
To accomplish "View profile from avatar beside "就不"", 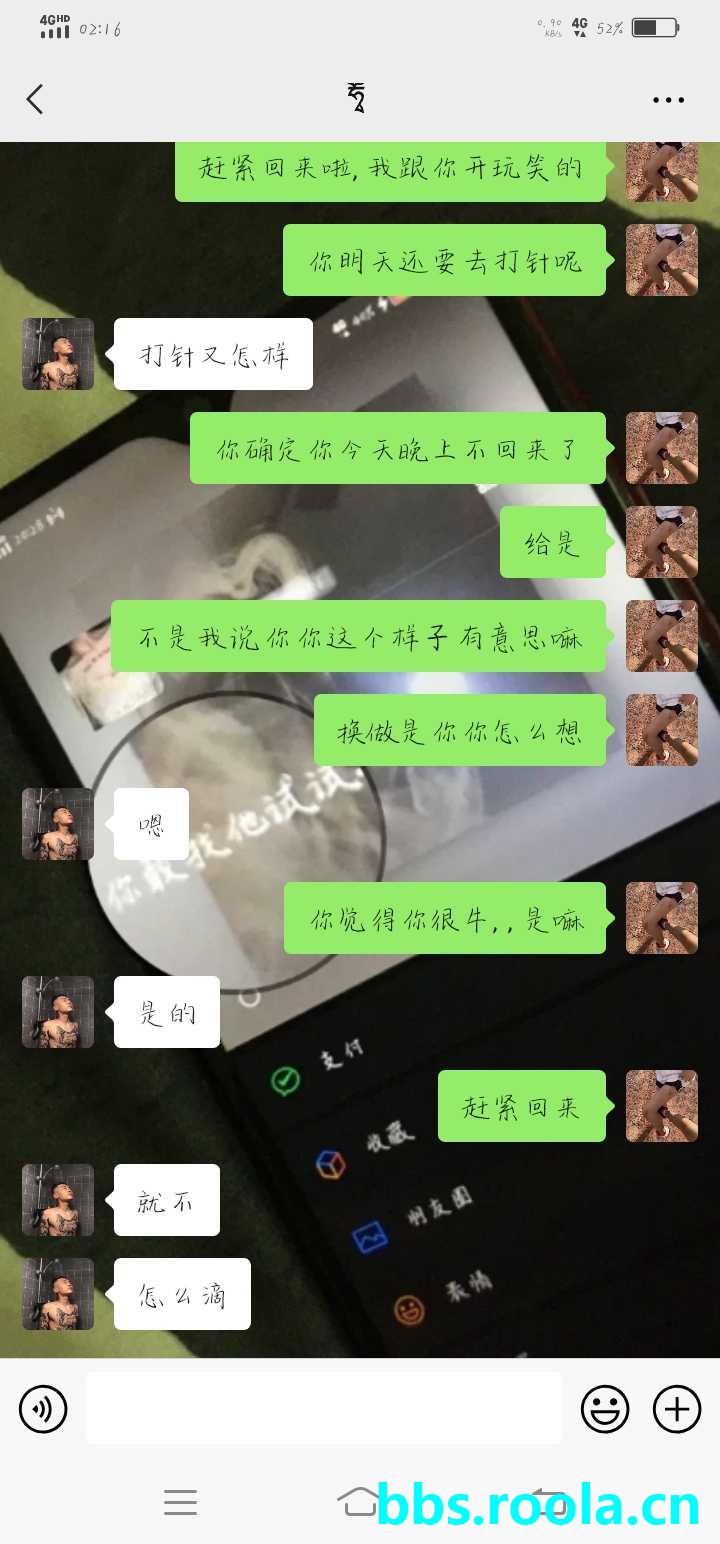I will (58, 1200).
